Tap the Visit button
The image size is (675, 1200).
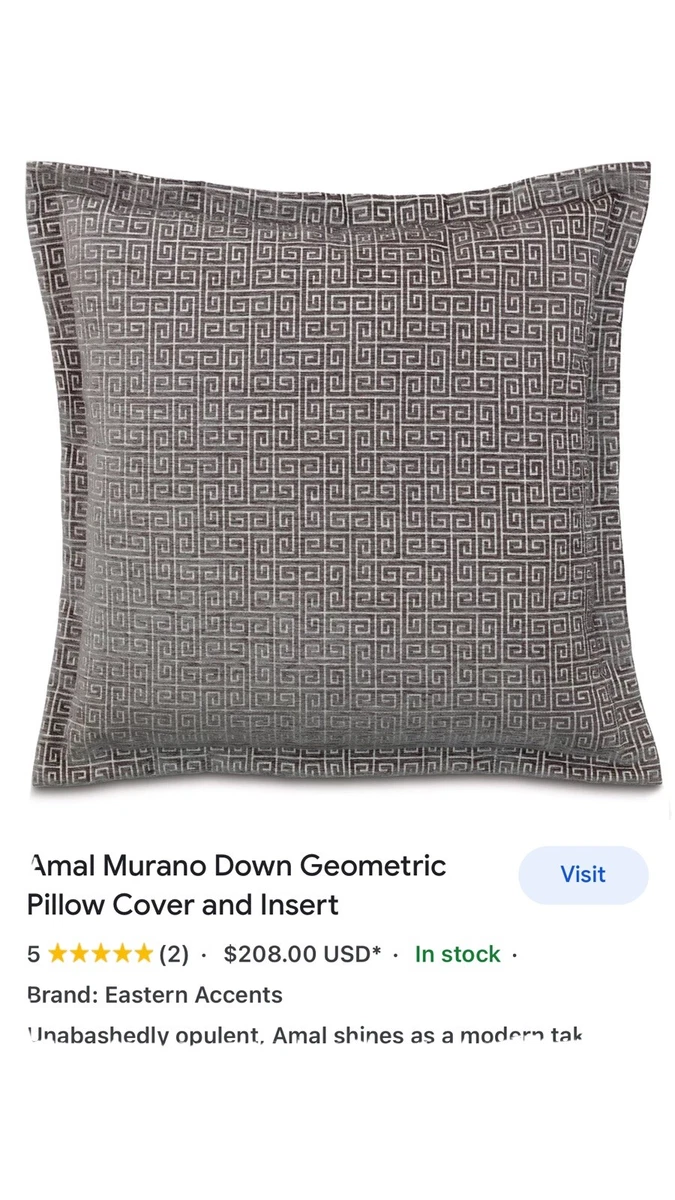[x=583, y=875]
